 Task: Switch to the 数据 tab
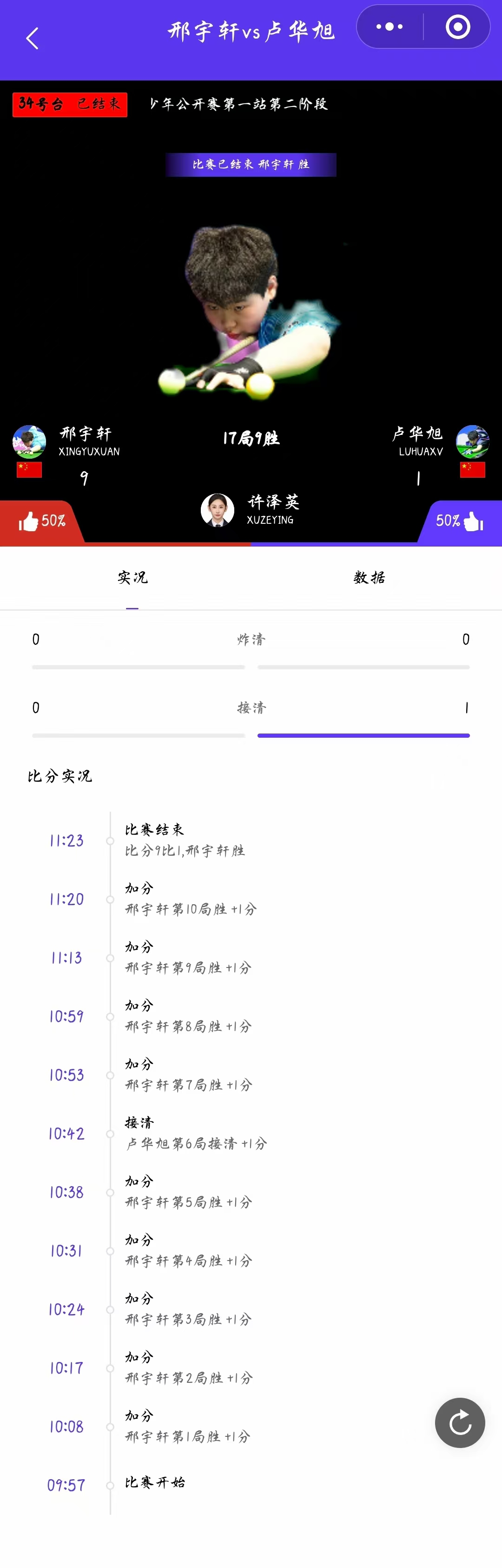(369, 578)
